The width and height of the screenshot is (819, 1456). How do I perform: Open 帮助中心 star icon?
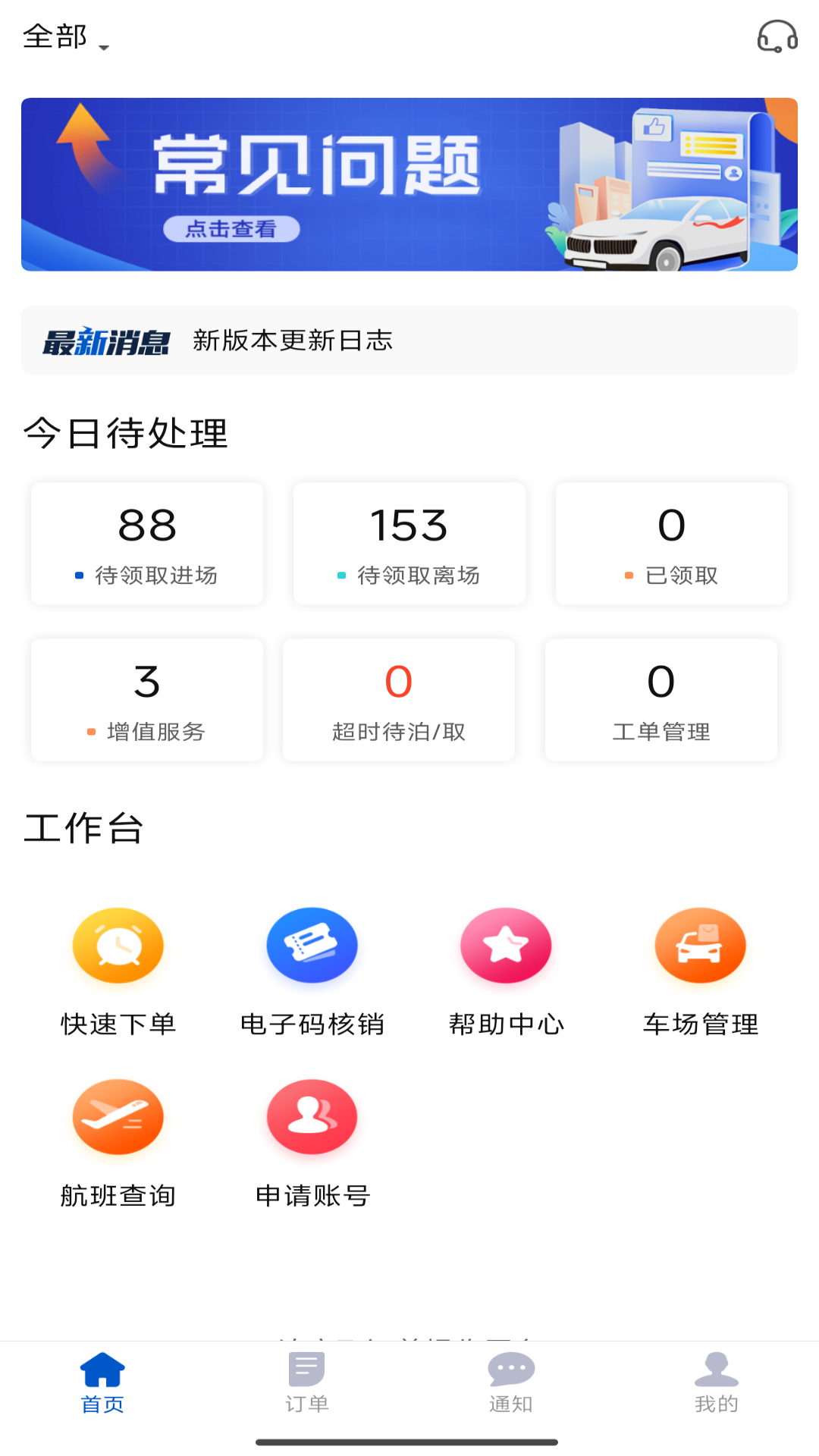[506, 946]
